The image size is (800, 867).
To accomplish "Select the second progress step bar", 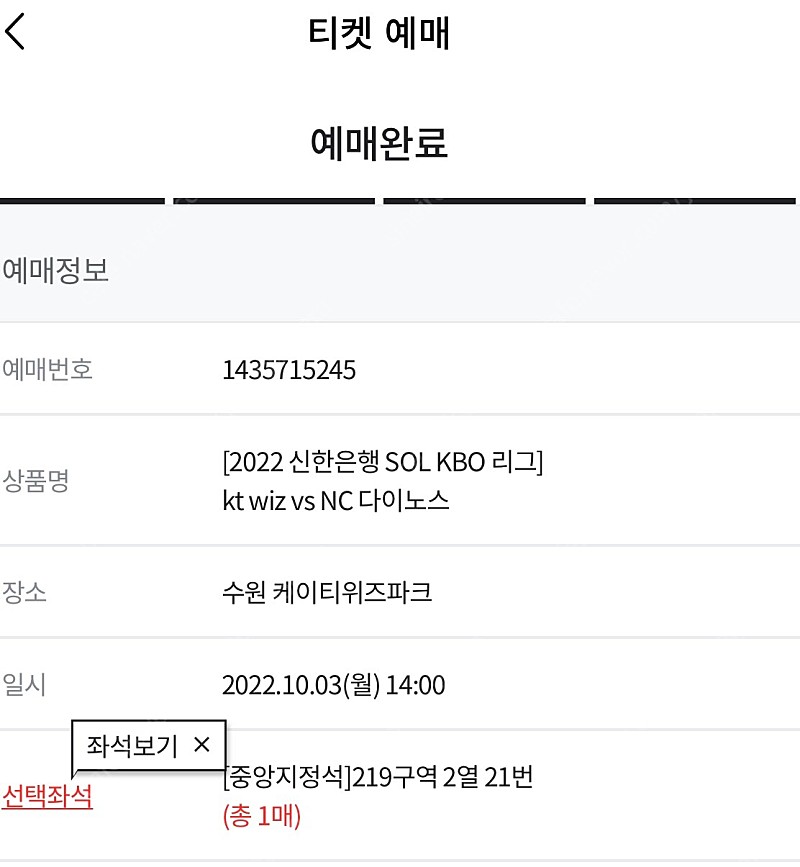I will [273, 201].
